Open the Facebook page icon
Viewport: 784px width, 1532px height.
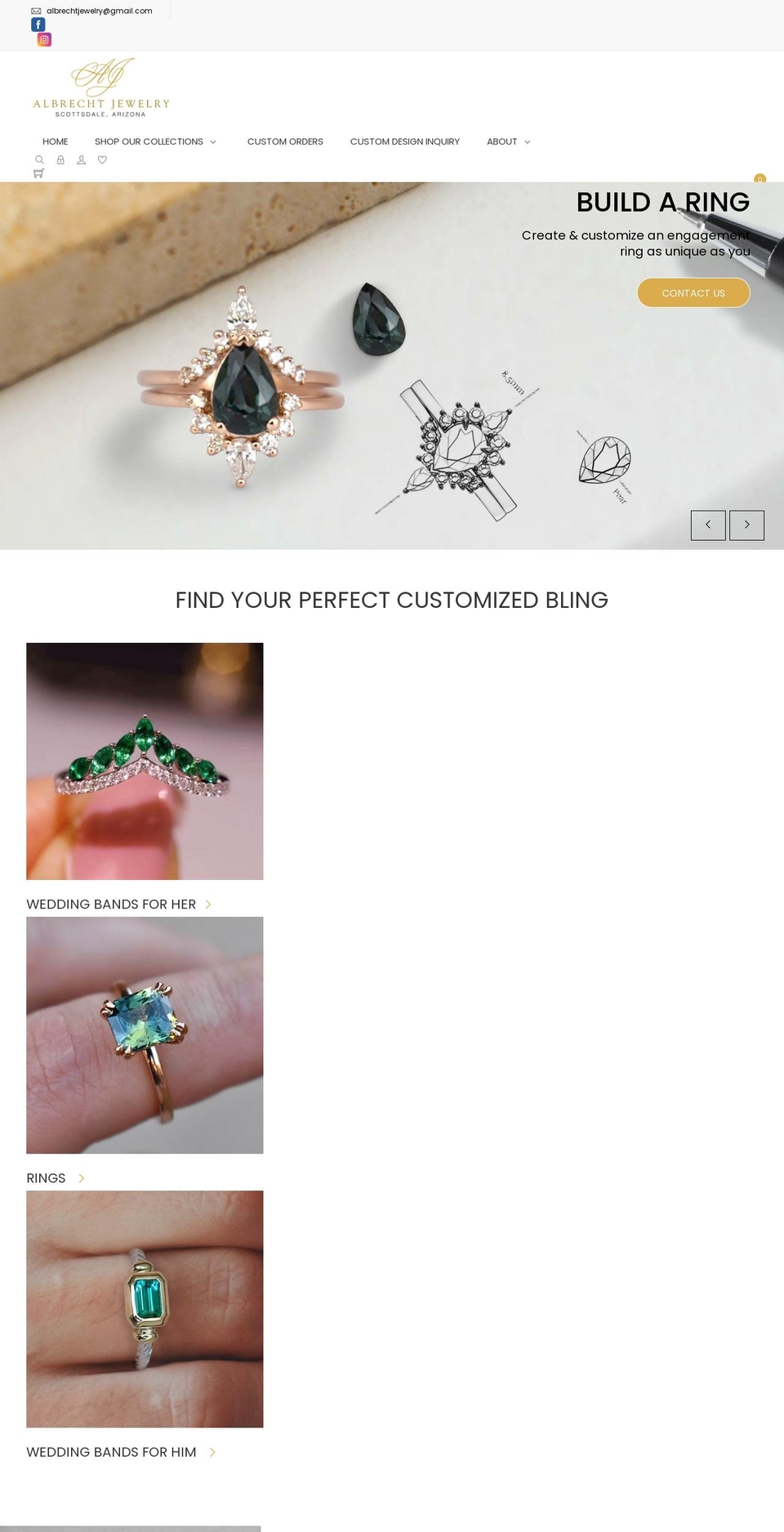[38, 25]
